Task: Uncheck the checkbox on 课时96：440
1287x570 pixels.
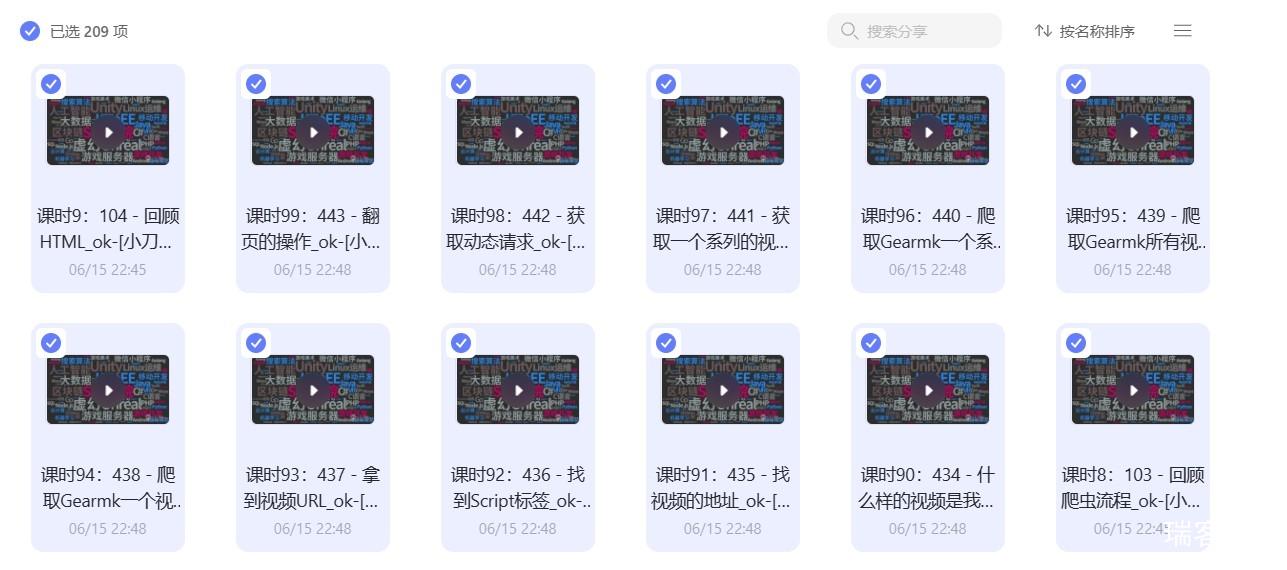Action: pyautogui.click(x=871, y=84)
